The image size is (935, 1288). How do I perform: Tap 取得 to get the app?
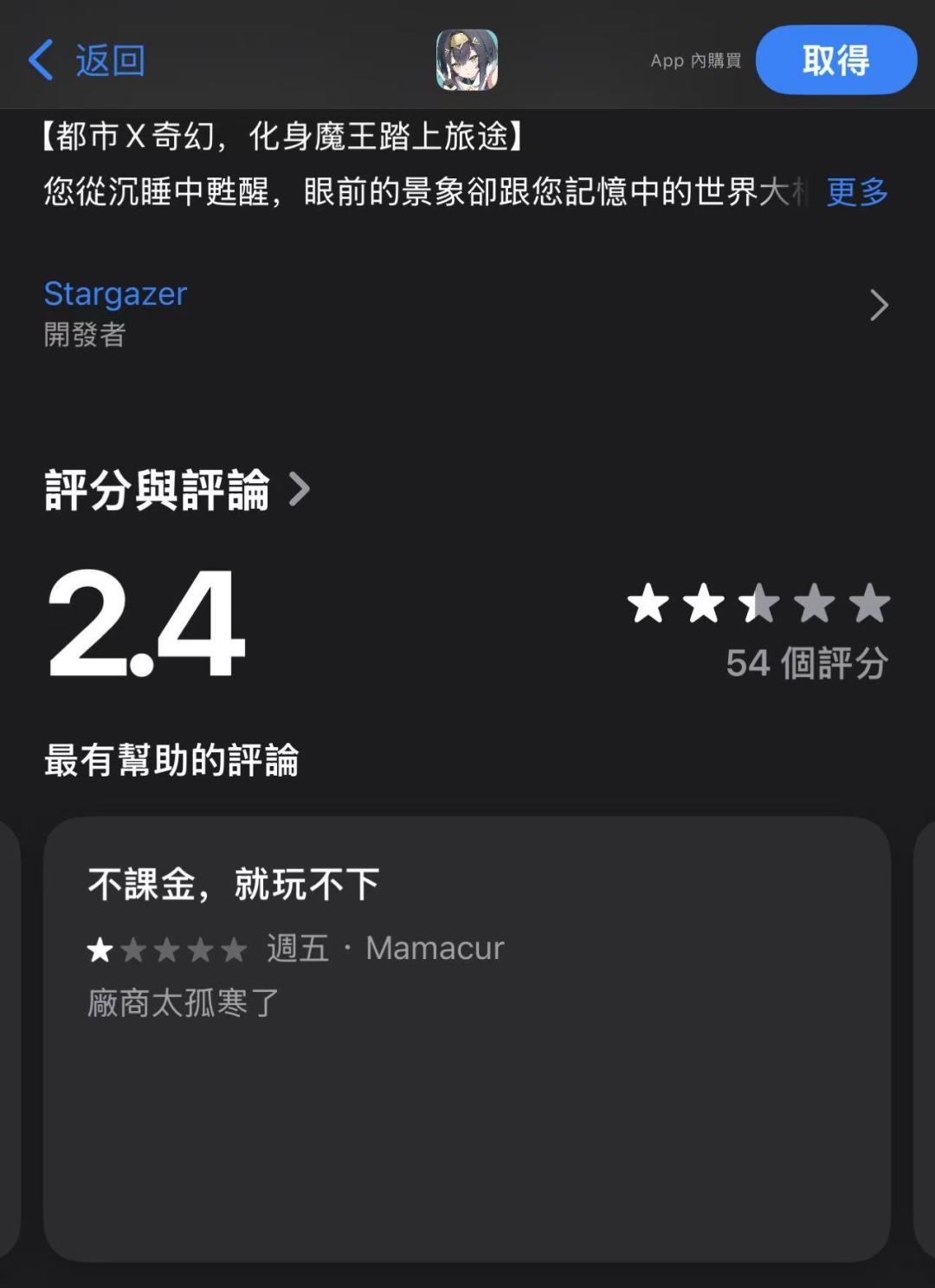834,59
